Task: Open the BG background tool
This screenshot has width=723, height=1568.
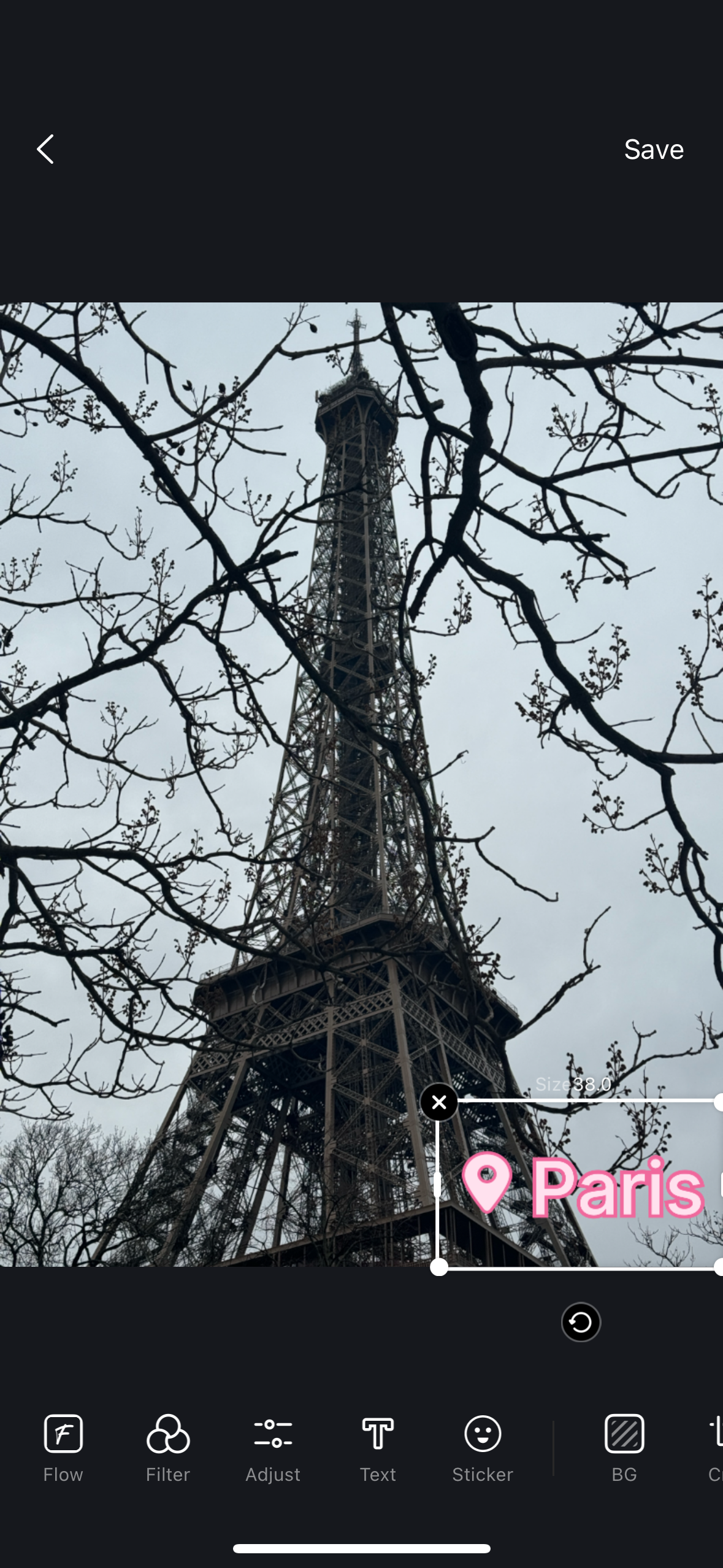Action: coord(624,1448)
